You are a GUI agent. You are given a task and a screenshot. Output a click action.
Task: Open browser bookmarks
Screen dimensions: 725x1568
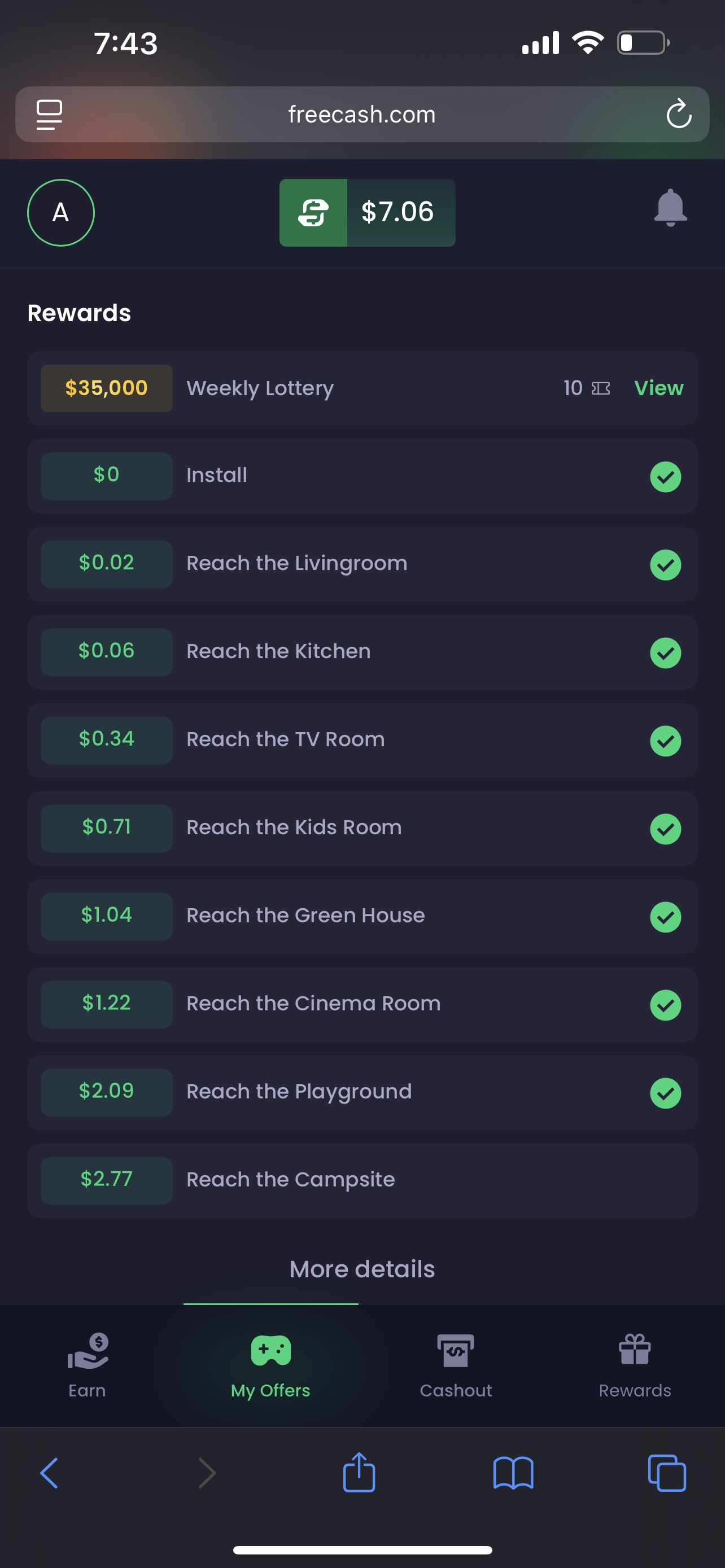coord(513,1473)
